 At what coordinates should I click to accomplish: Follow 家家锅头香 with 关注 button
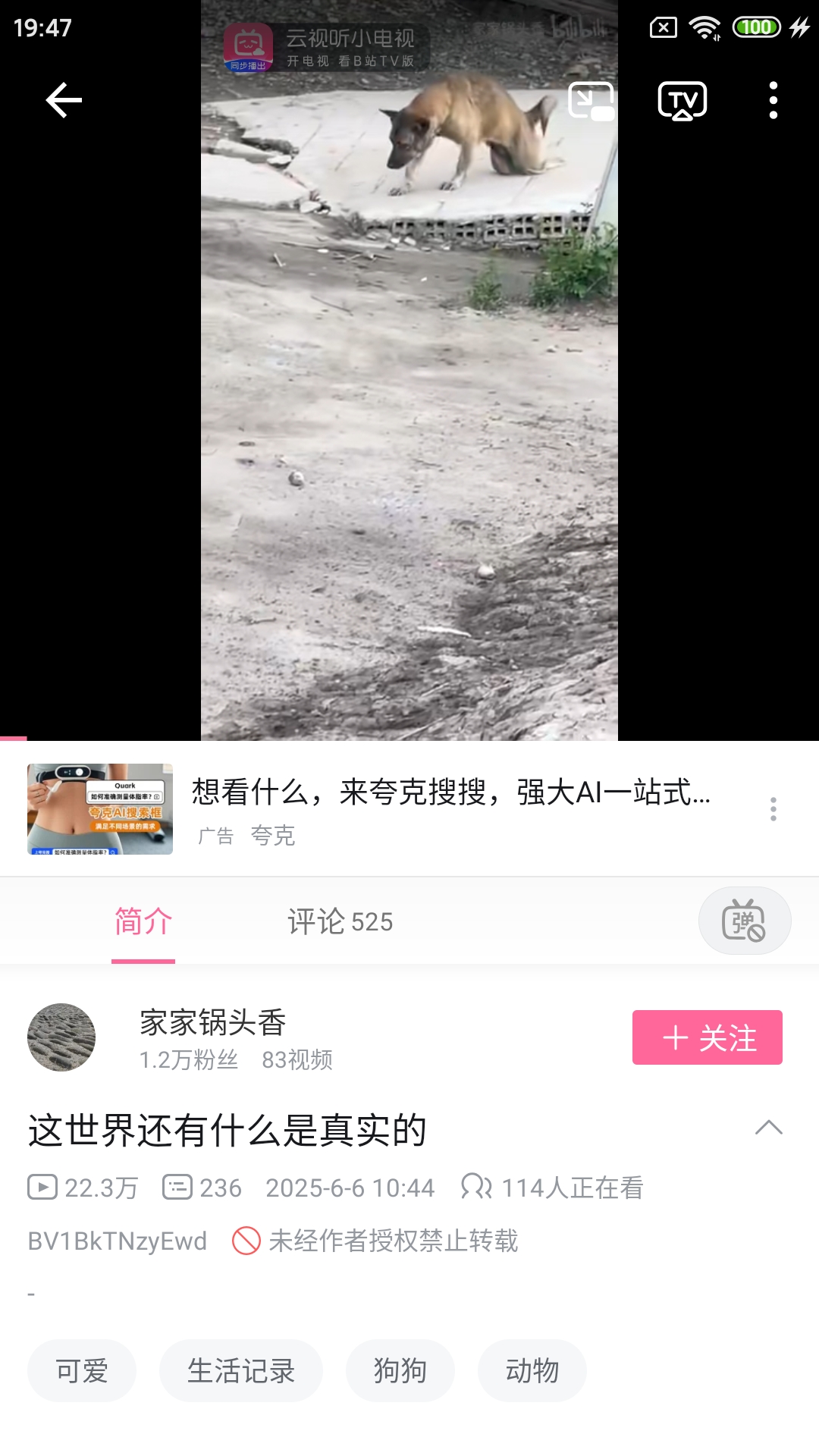(x=707, y=1037)
